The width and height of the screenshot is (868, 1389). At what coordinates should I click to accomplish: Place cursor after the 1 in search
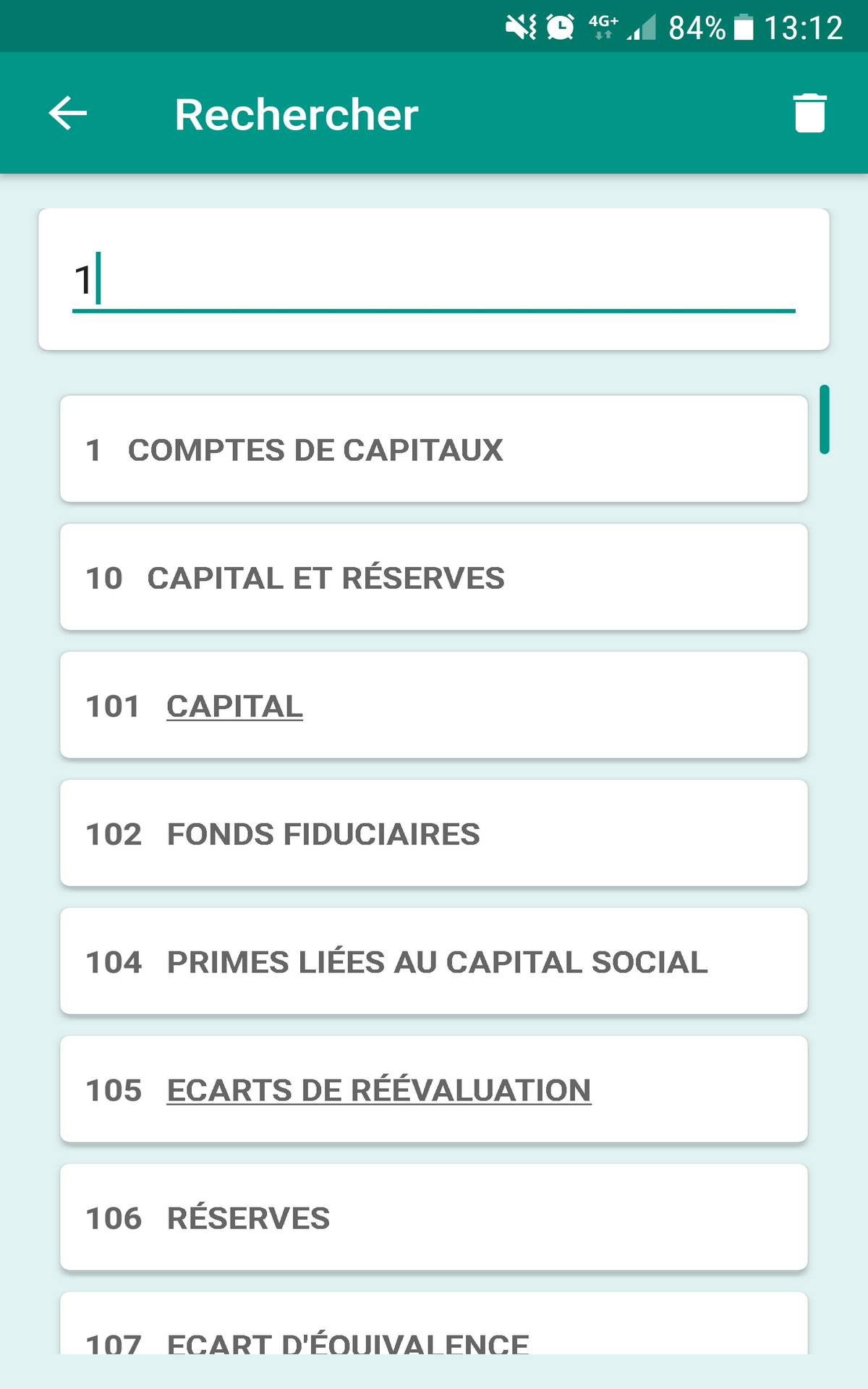click(98, 279)
